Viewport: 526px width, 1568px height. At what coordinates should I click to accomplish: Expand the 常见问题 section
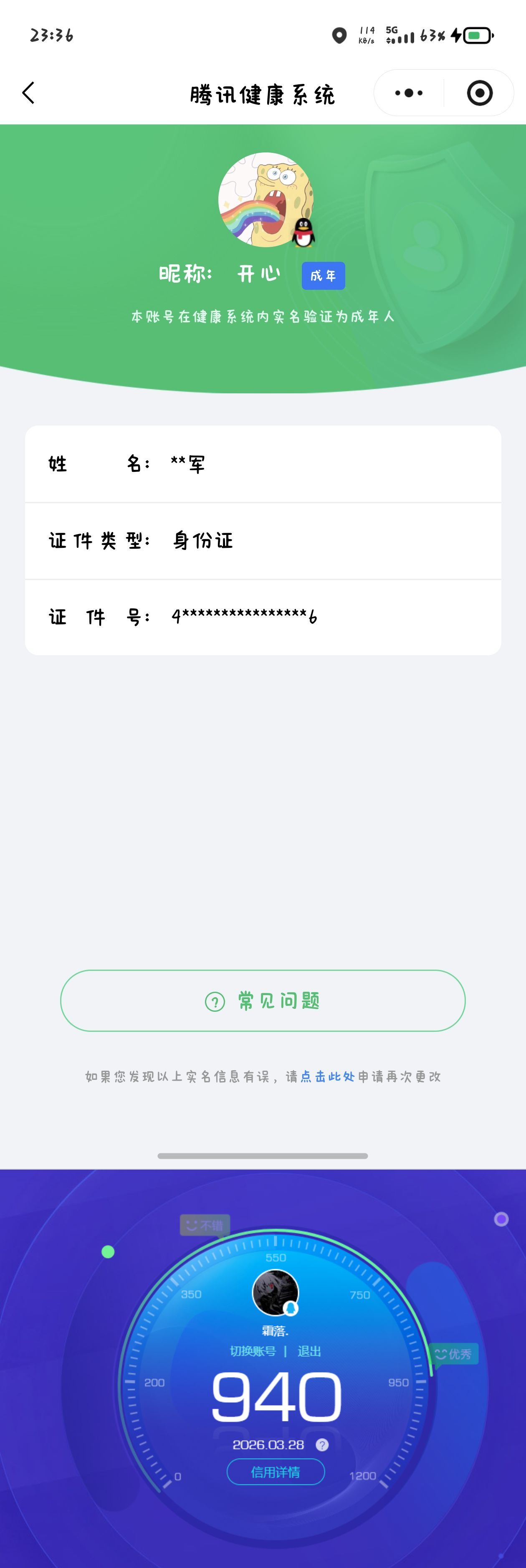(x=263, y=1000)
